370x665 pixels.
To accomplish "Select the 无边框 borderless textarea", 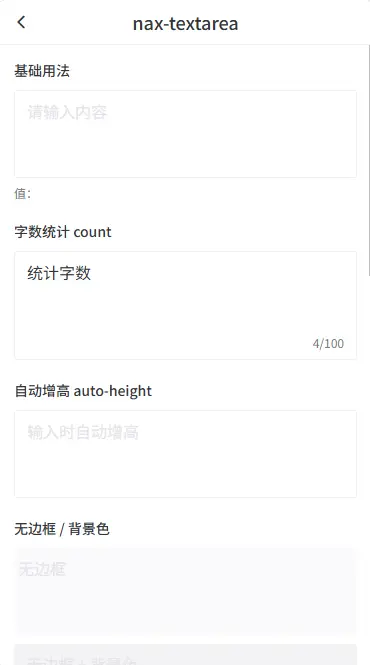I will (x=185, y=592).
